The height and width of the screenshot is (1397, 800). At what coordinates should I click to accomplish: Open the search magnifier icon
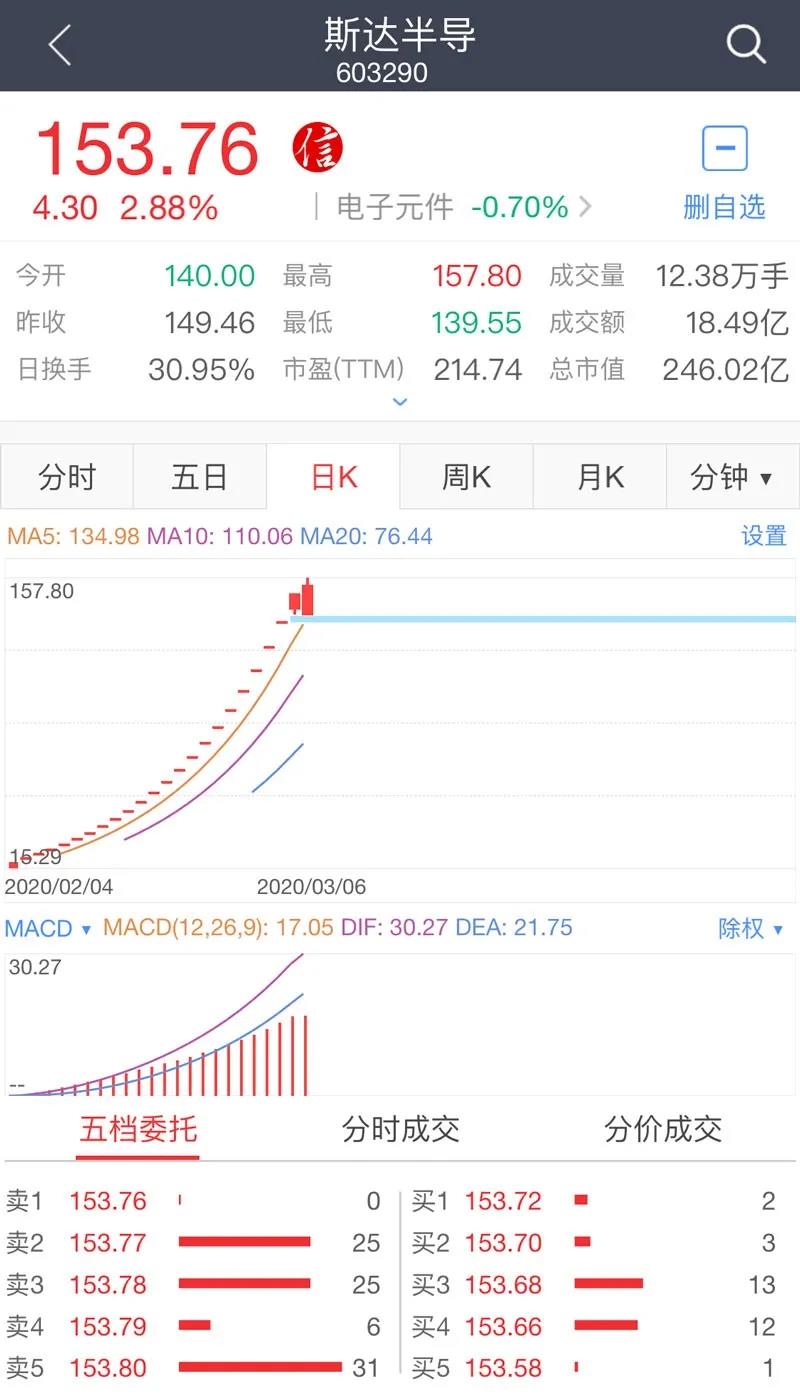tap(745, 45)
